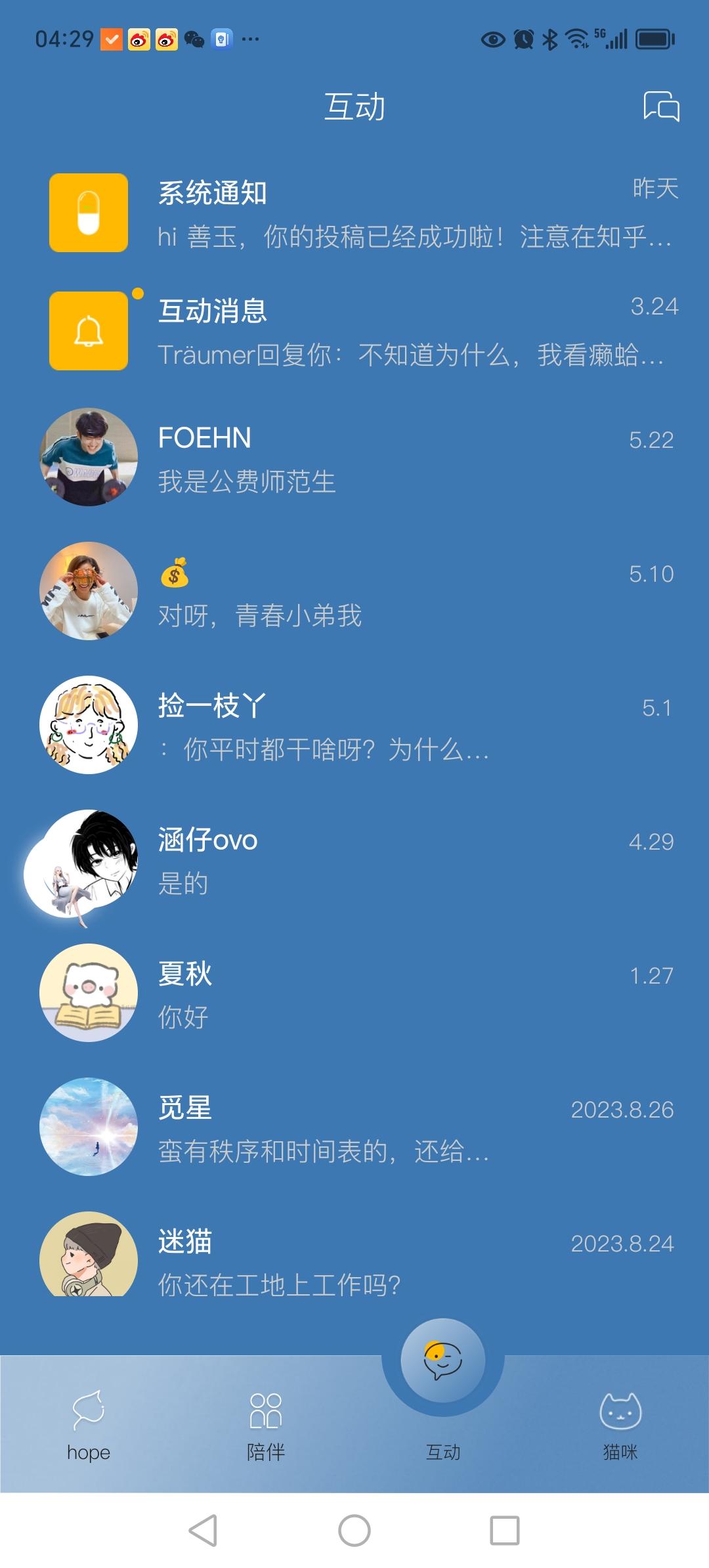Open the chat with FOEHN
709x1568 pixels.
[354, 458]
